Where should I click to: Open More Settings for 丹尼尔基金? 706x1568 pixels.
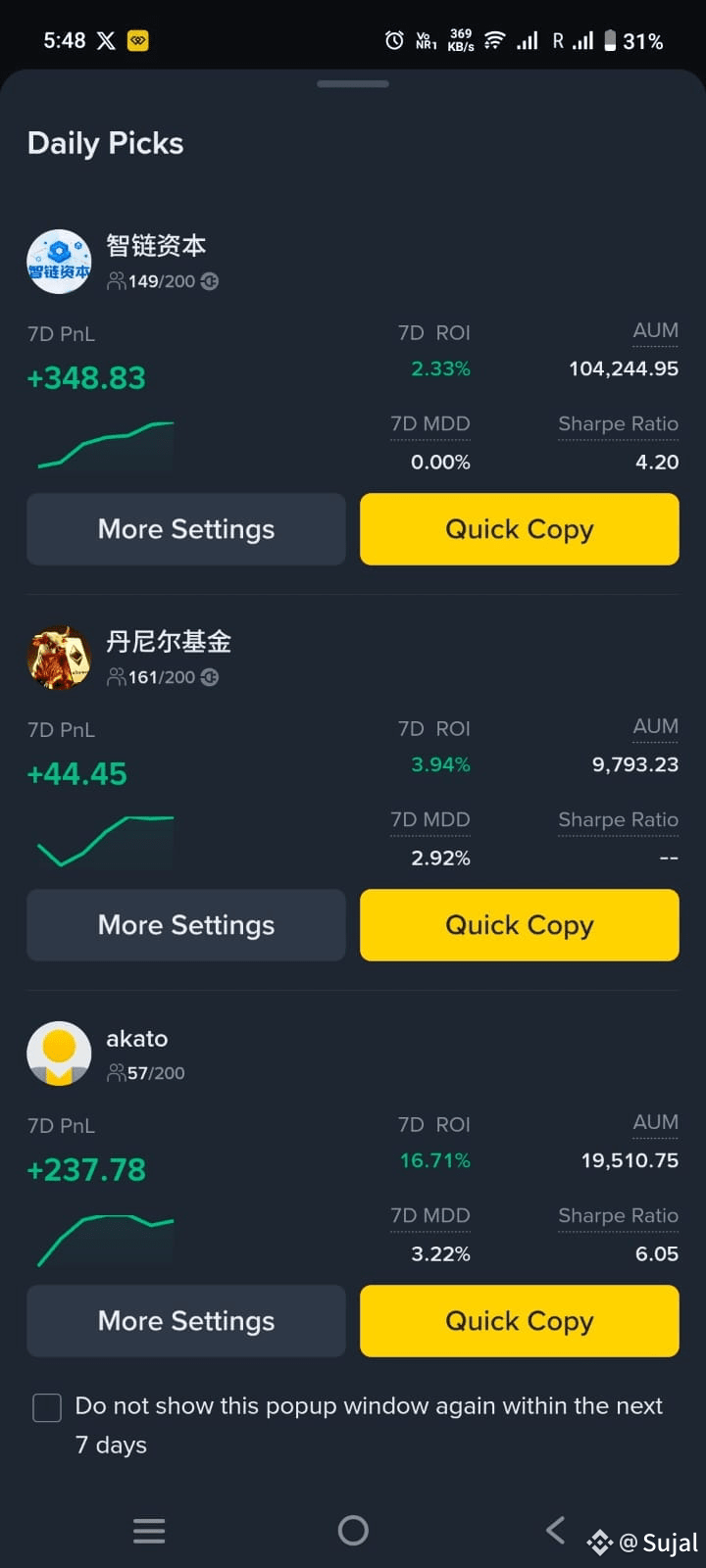[186, 925]
